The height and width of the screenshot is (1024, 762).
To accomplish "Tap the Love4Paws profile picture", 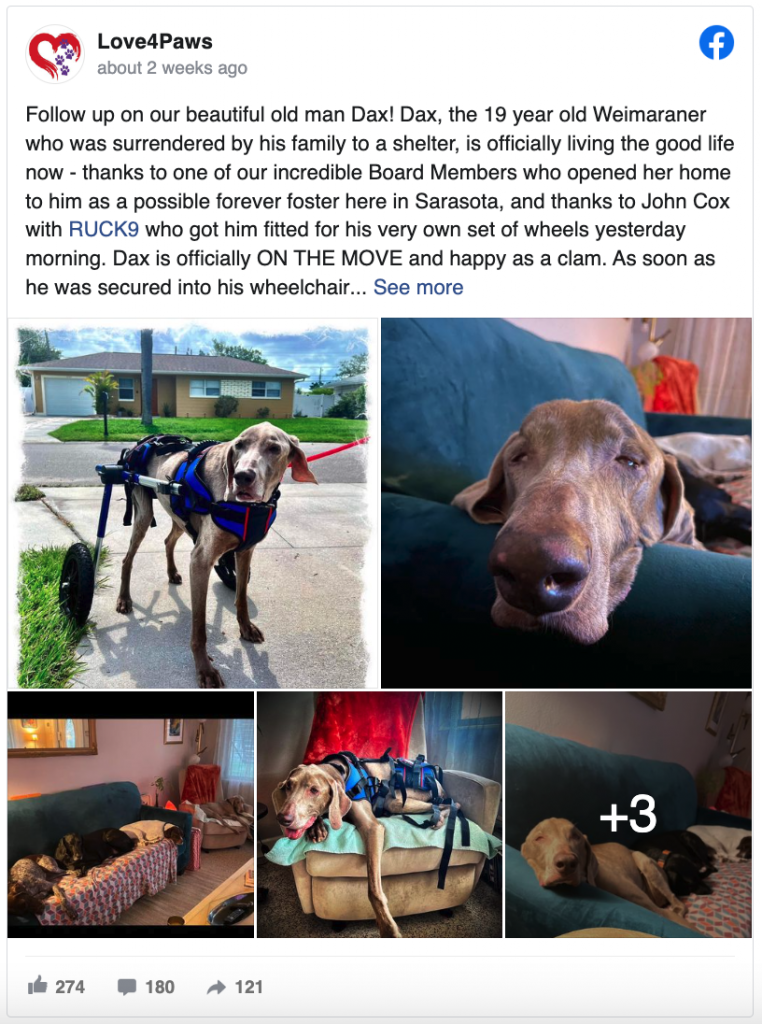I will pos(54,53).
